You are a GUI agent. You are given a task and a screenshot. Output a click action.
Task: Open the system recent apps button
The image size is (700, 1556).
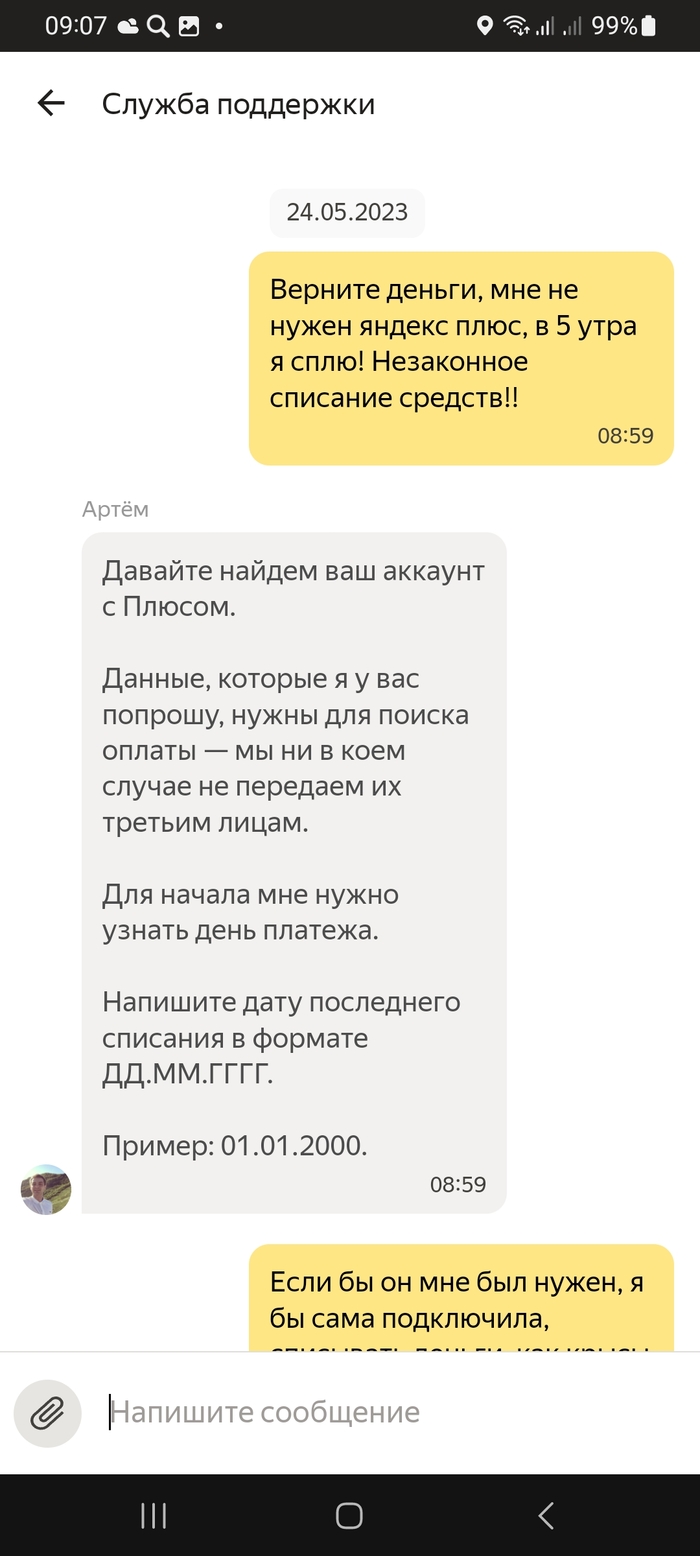tap(153, 1515)
